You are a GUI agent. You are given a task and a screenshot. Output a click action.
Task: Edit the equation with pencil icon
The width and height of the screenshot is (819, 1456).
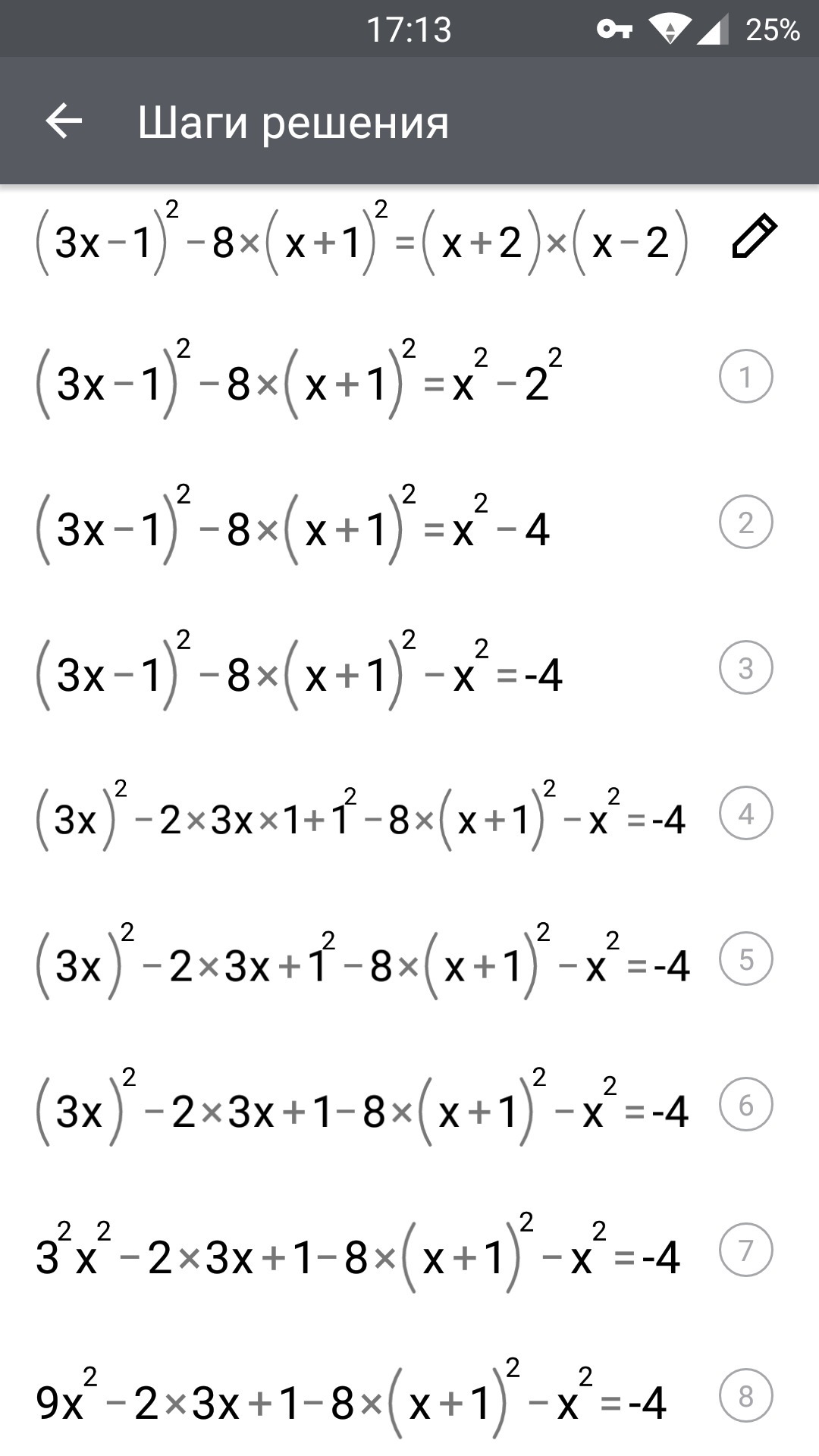coord(754,237)
